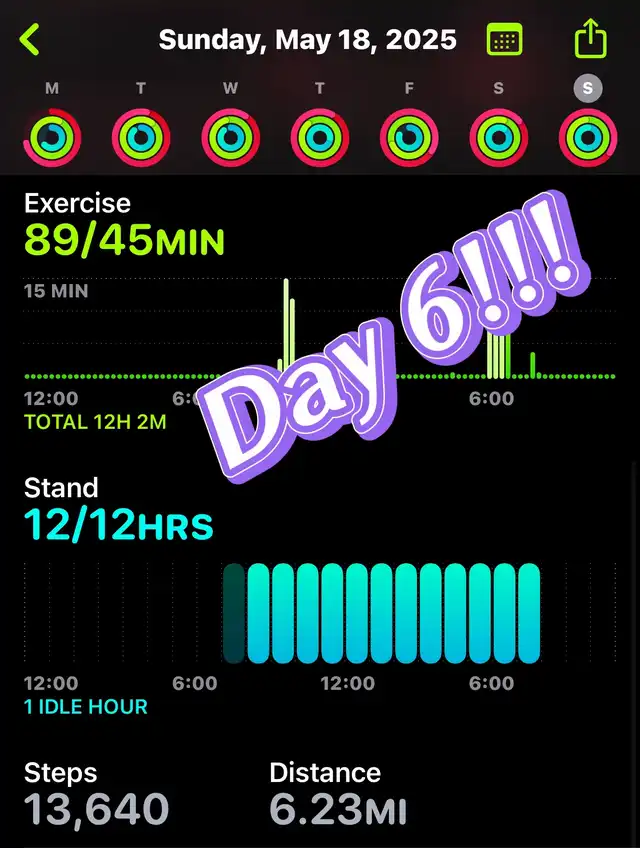Show Thursday's activity rings
Viewport: 640px width, 848px height.
point(319,136)
